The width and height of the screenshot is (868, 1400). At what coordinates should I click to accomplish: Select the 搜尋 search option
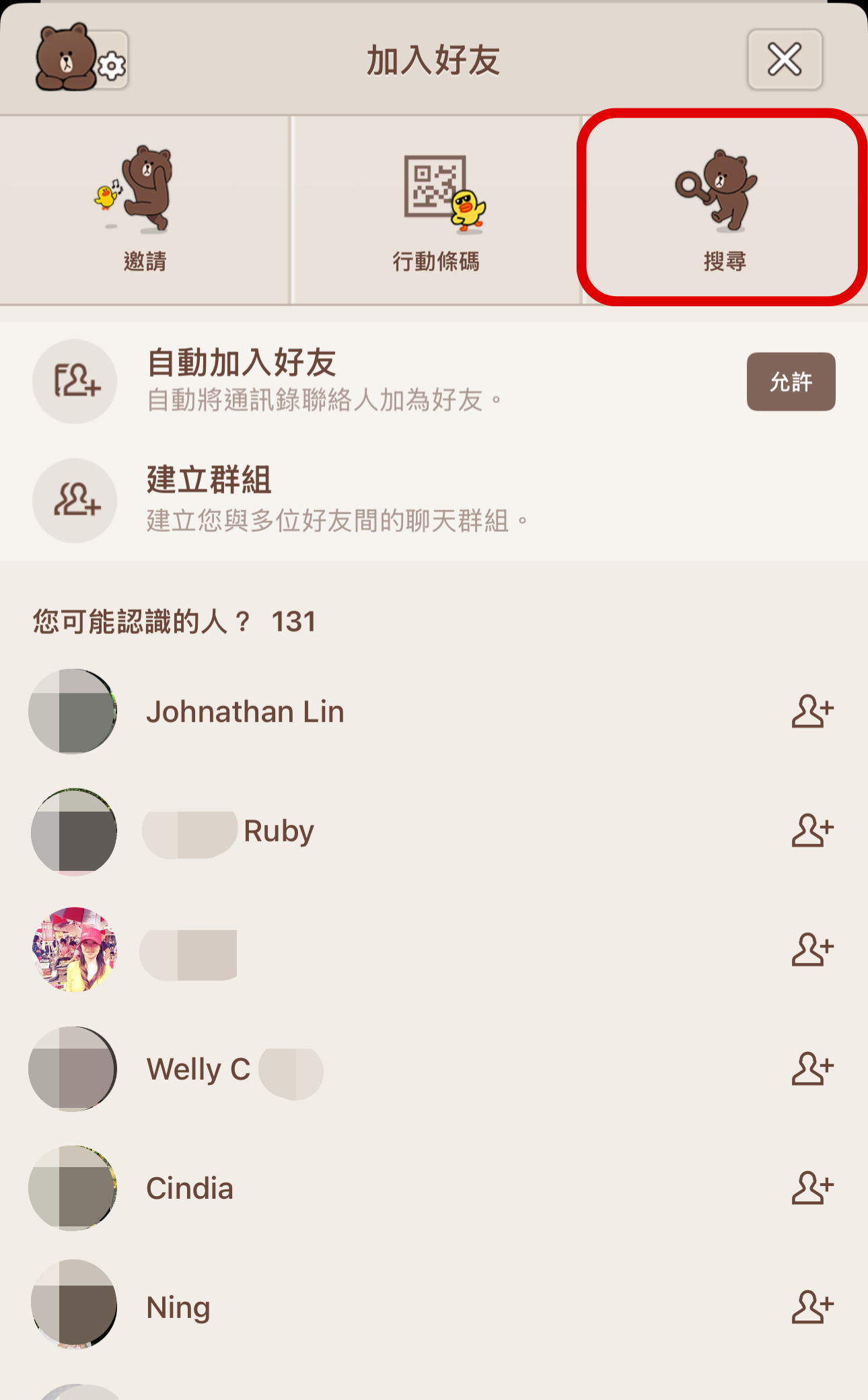[723, 209]
